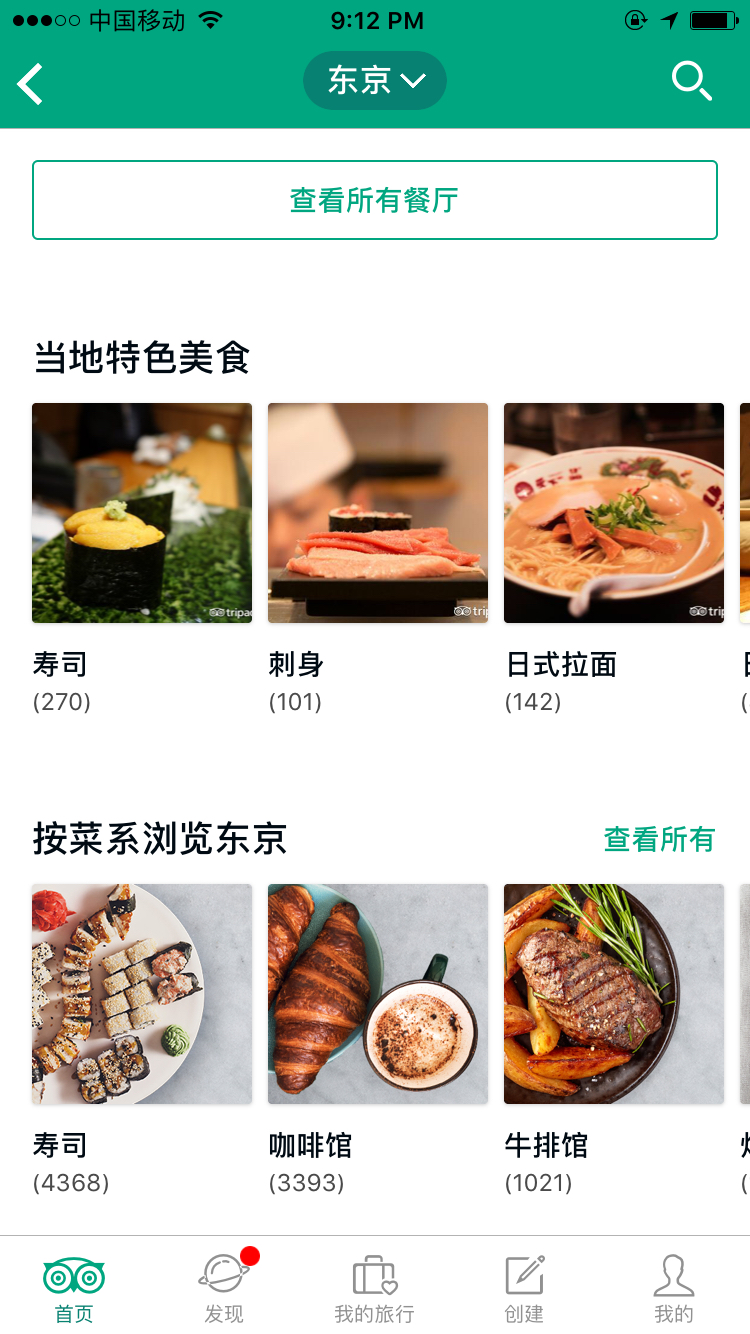750x1334 pixels.
Task: View the 日式拉面 specialty tile
Action: pos(614,513)
